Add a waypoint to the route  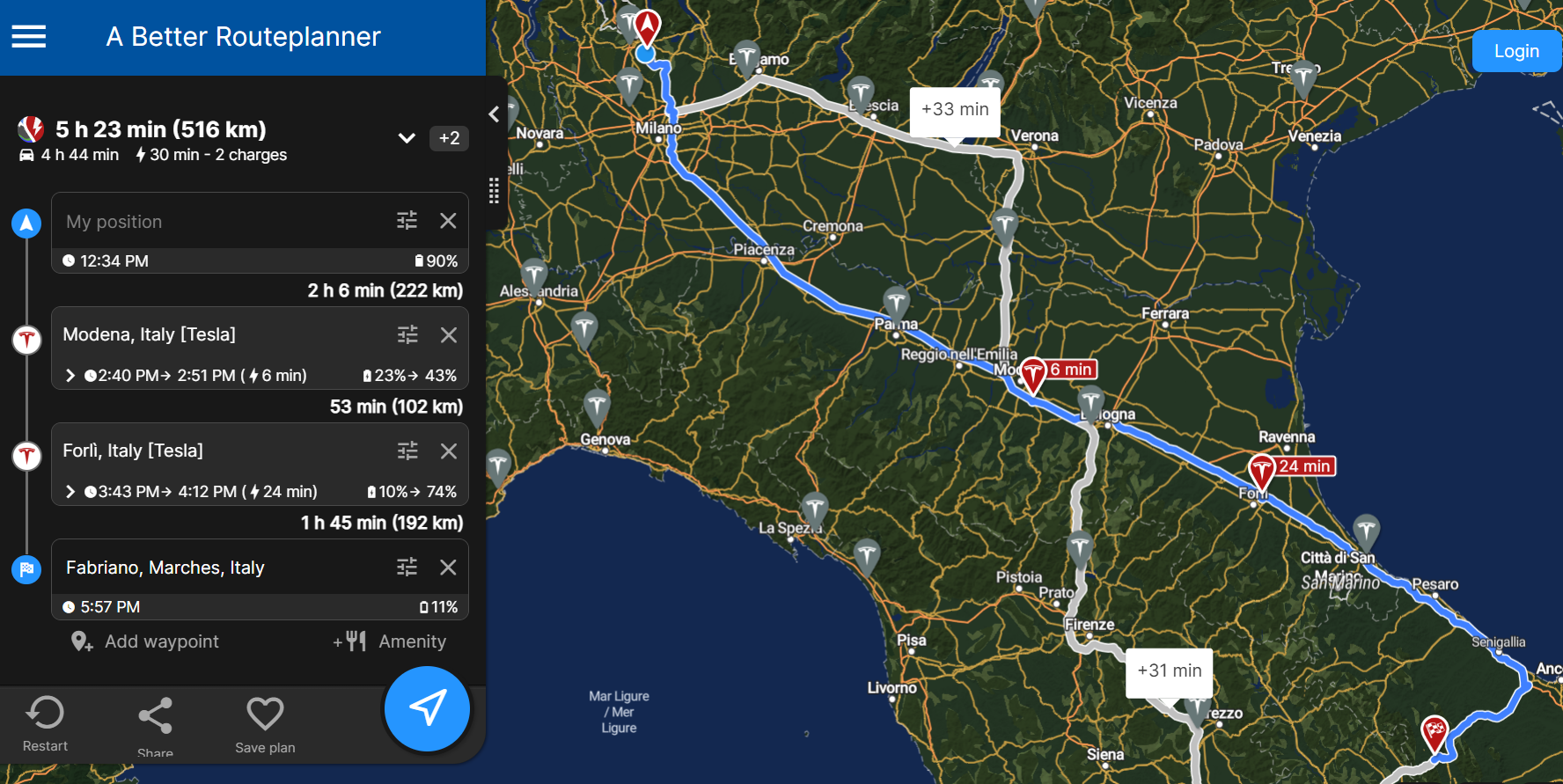(x=145, y=641)
